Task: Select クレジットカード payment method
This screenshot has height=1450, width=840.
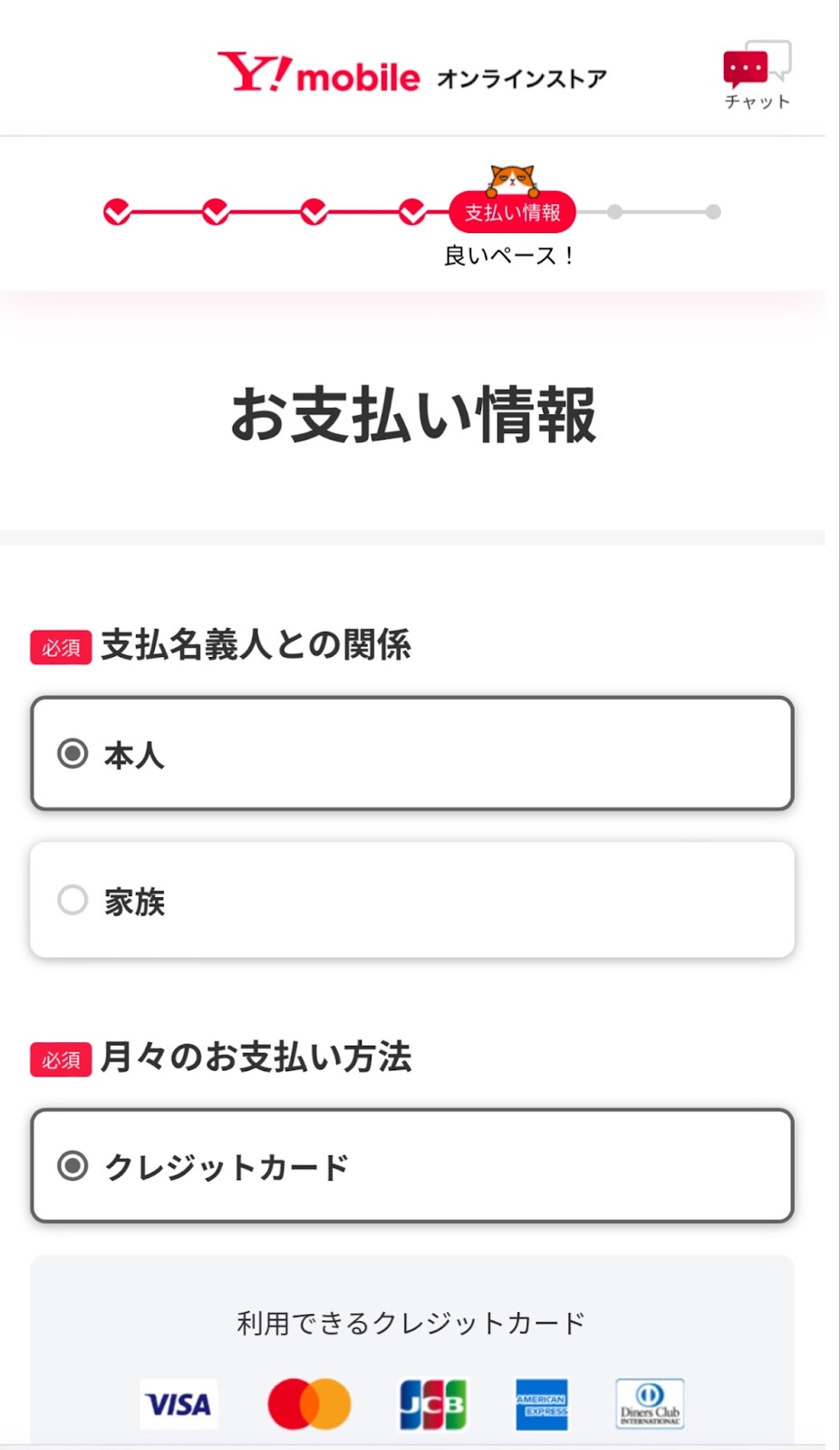Action: (412, 1165)
